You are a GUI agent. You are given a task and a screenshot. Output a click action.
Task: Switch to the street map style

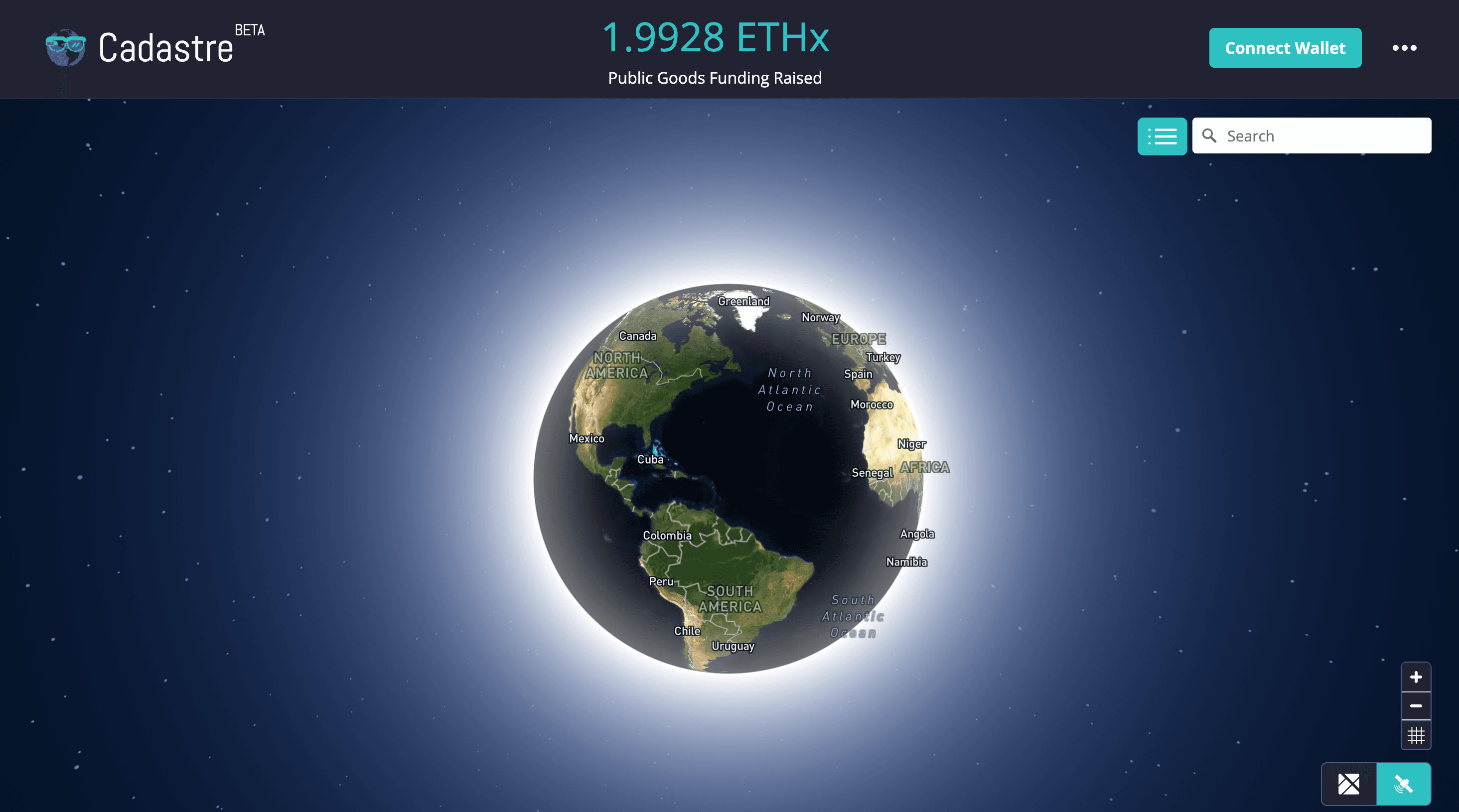1348,784
